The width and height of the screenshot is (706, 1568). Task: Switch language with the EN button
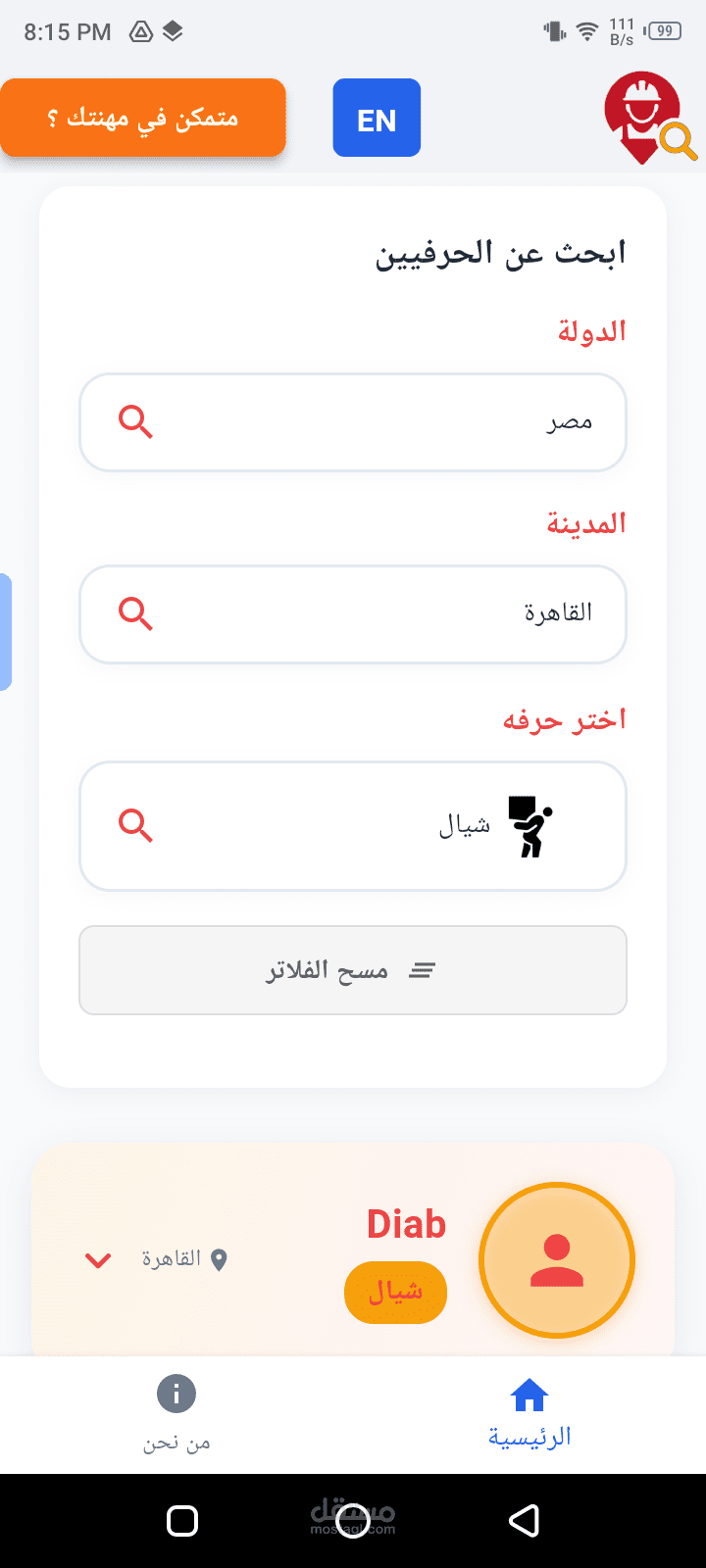point(377,119)
